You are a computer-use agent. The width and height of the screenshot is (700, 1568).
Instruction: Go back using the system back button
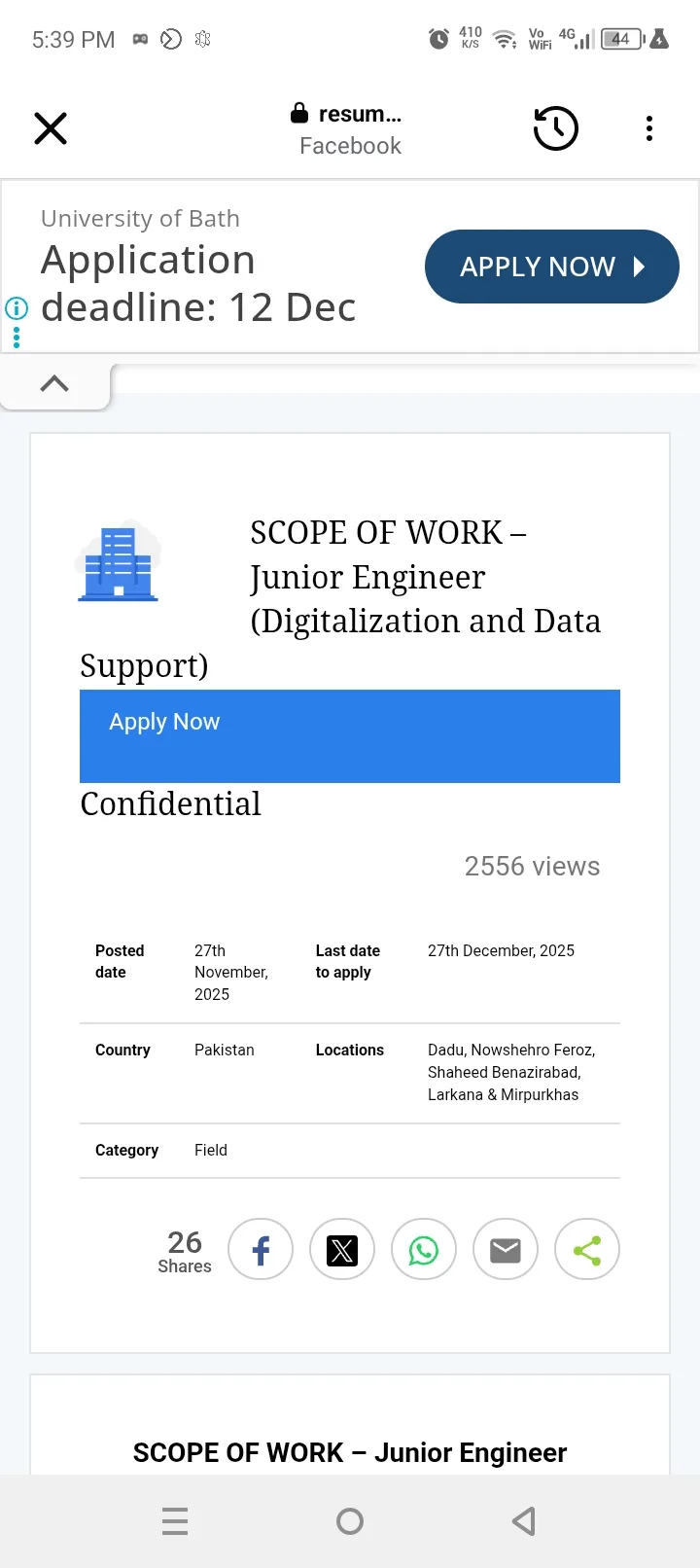point(524,1520)
